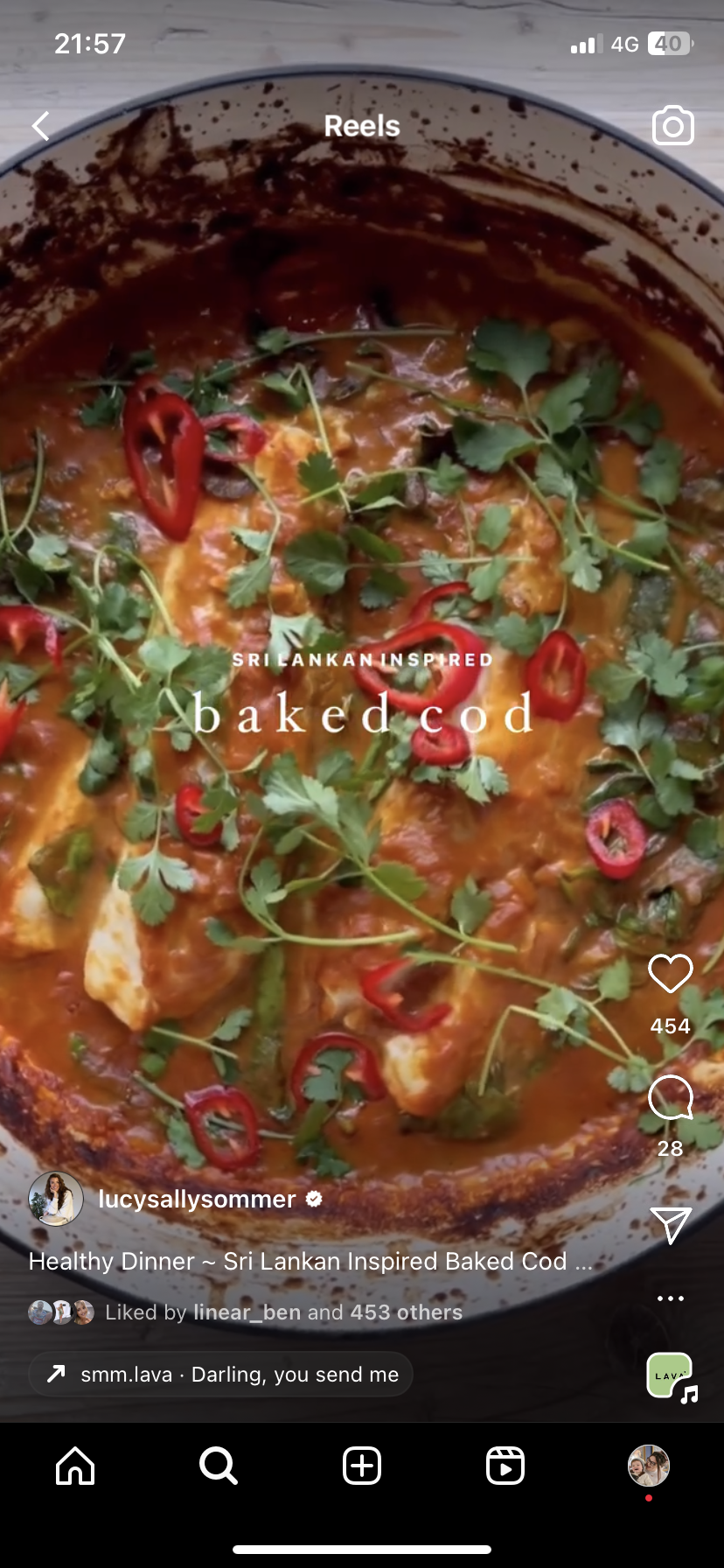The image size is (724, 1568).
Task: Open the comments on this reel
Action: [671, 1098]
